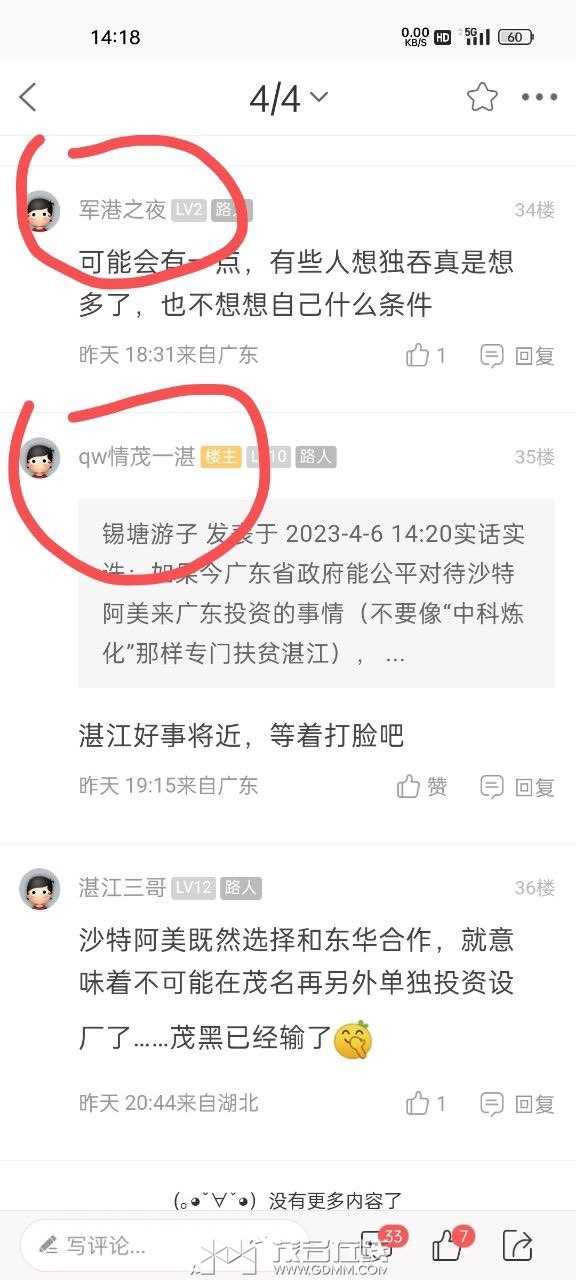Open the quoted post by 锡塘游子
This screenshot has height=1280, width=576.
click(317, 594)
